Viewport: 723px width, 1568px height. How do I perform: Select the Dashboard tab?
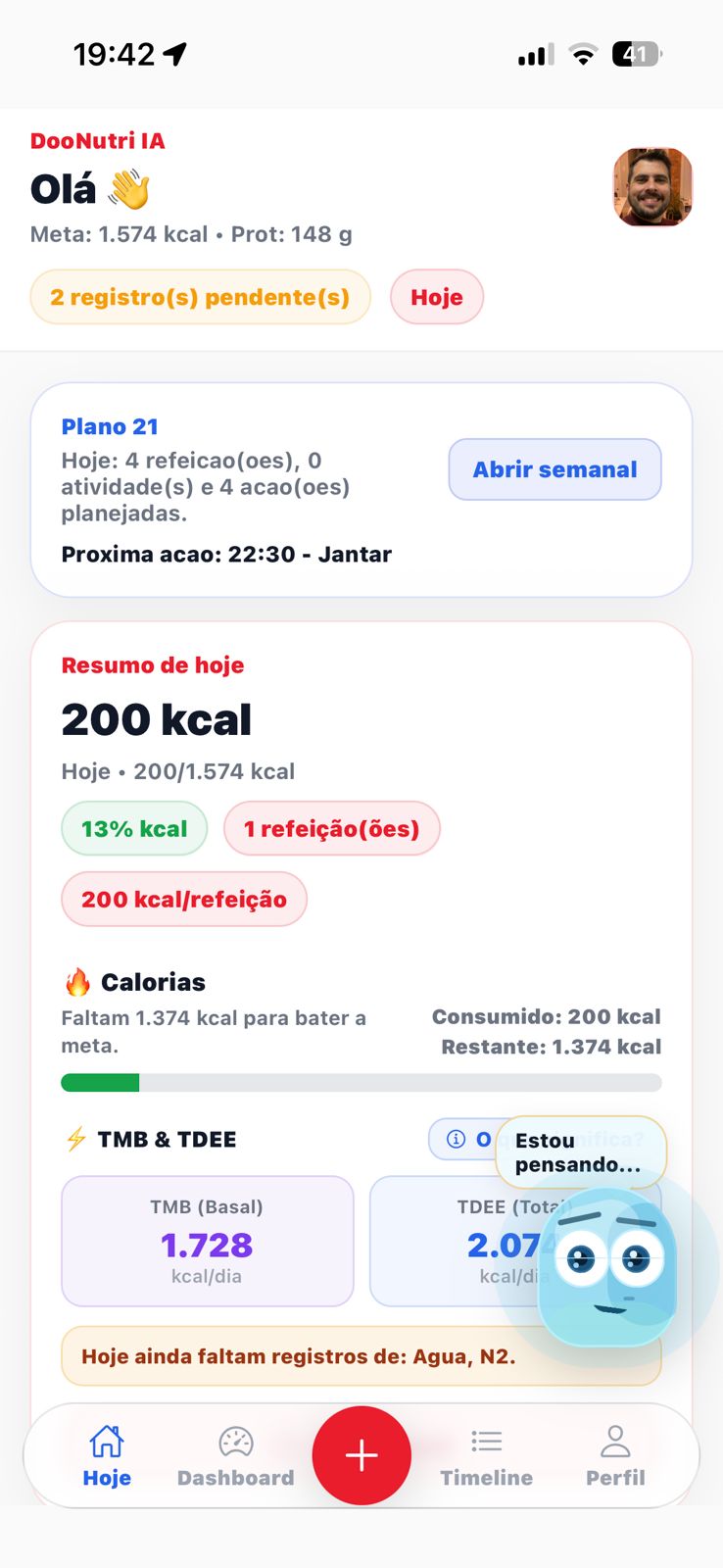(x=236, y=1452)
